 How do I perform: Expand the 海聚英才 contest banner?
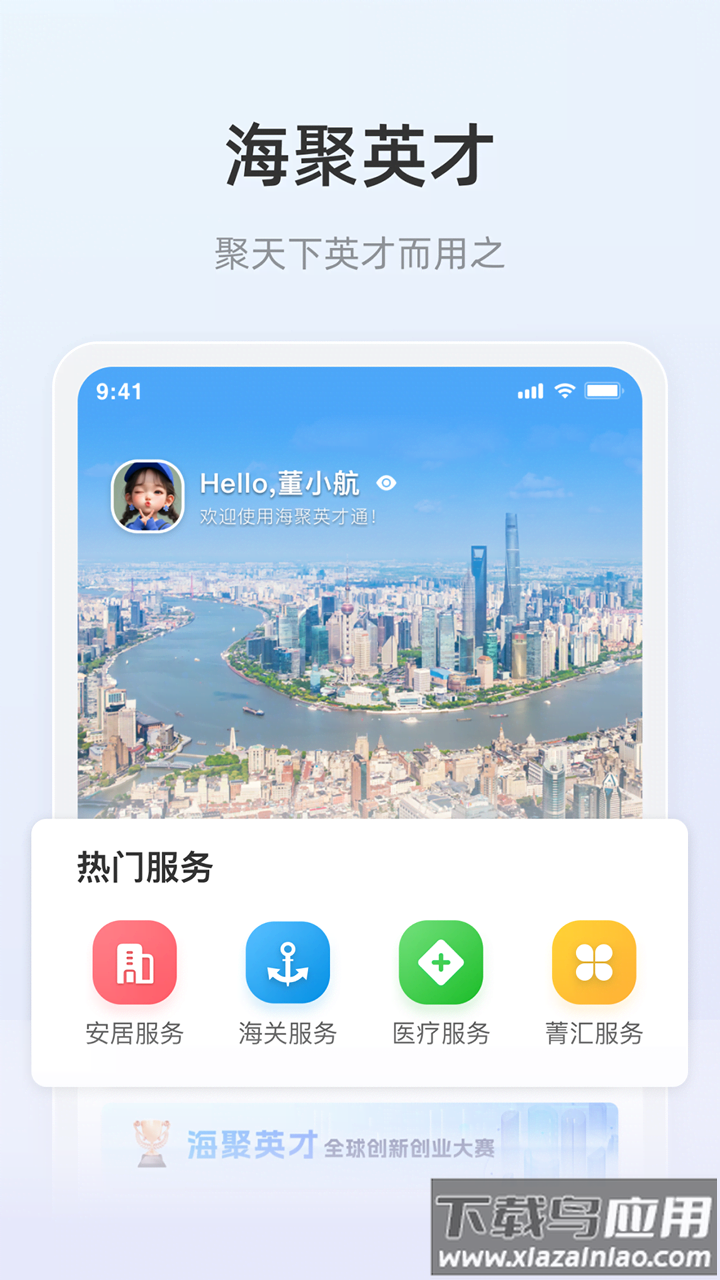(350, 1140)
